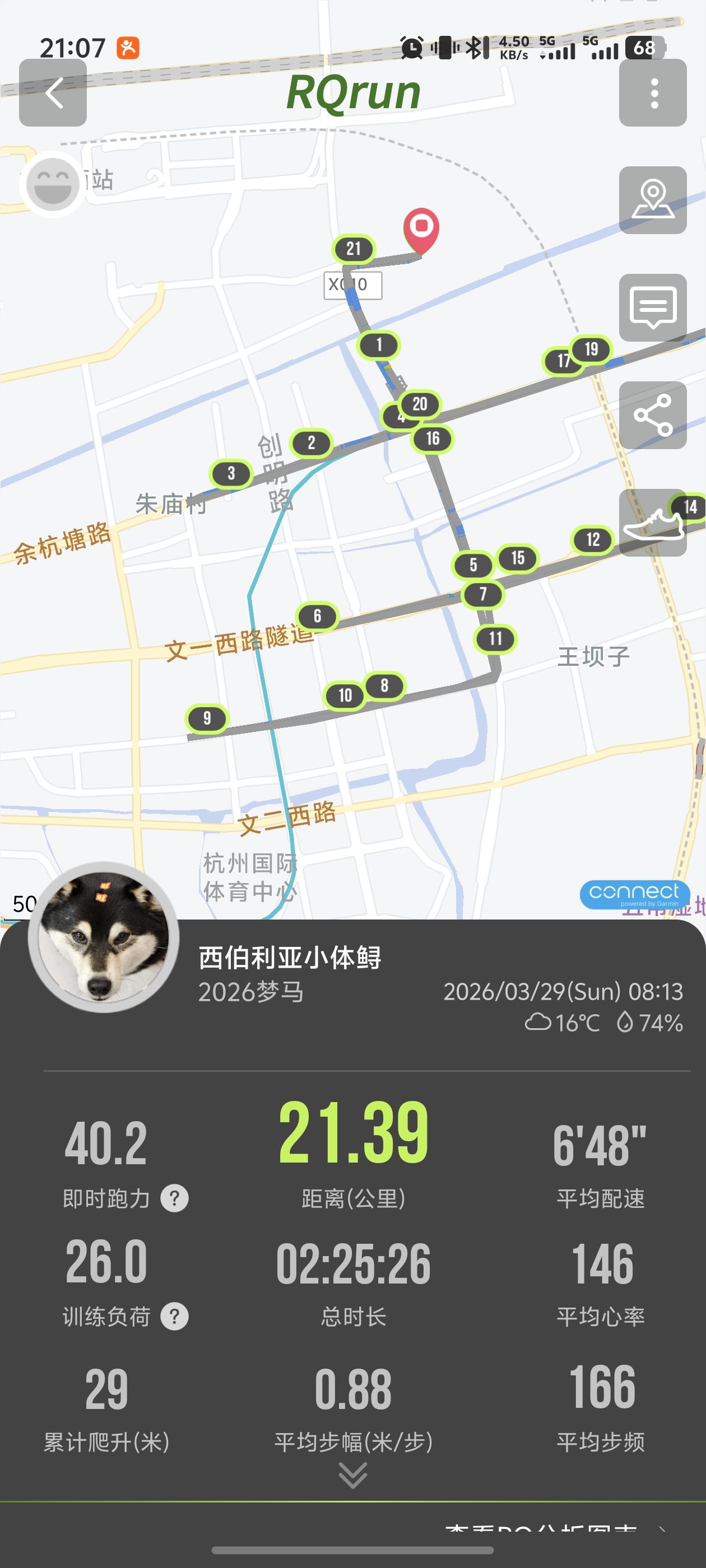Share this running activity
The image size is (706, 1568).
[652, 415]
